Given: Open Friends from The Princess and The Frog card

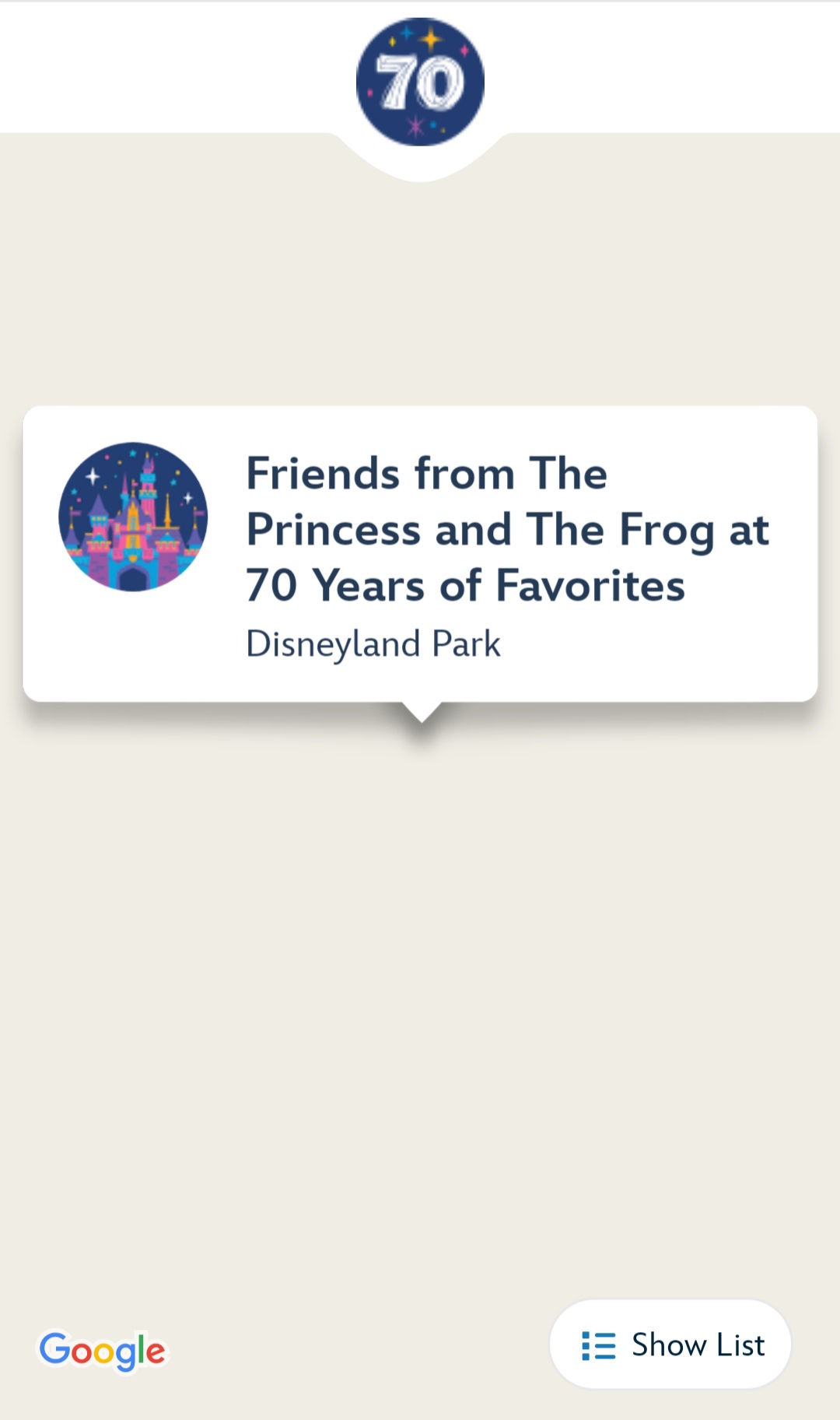Looking at the screenshot, I should [420, 554].
